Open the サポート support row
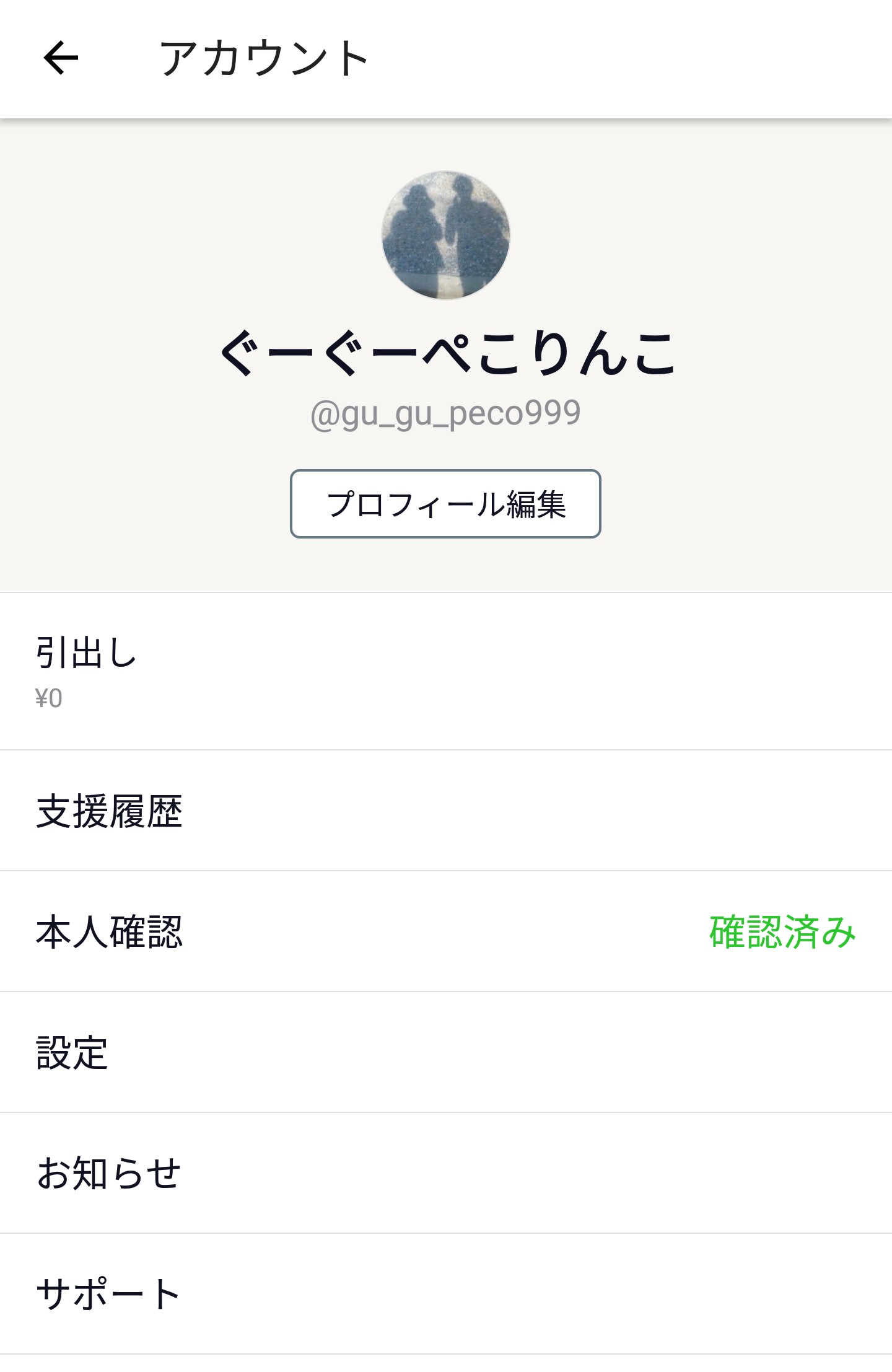The width and height of the screenshot is (892, 1372). (446, 1294)
